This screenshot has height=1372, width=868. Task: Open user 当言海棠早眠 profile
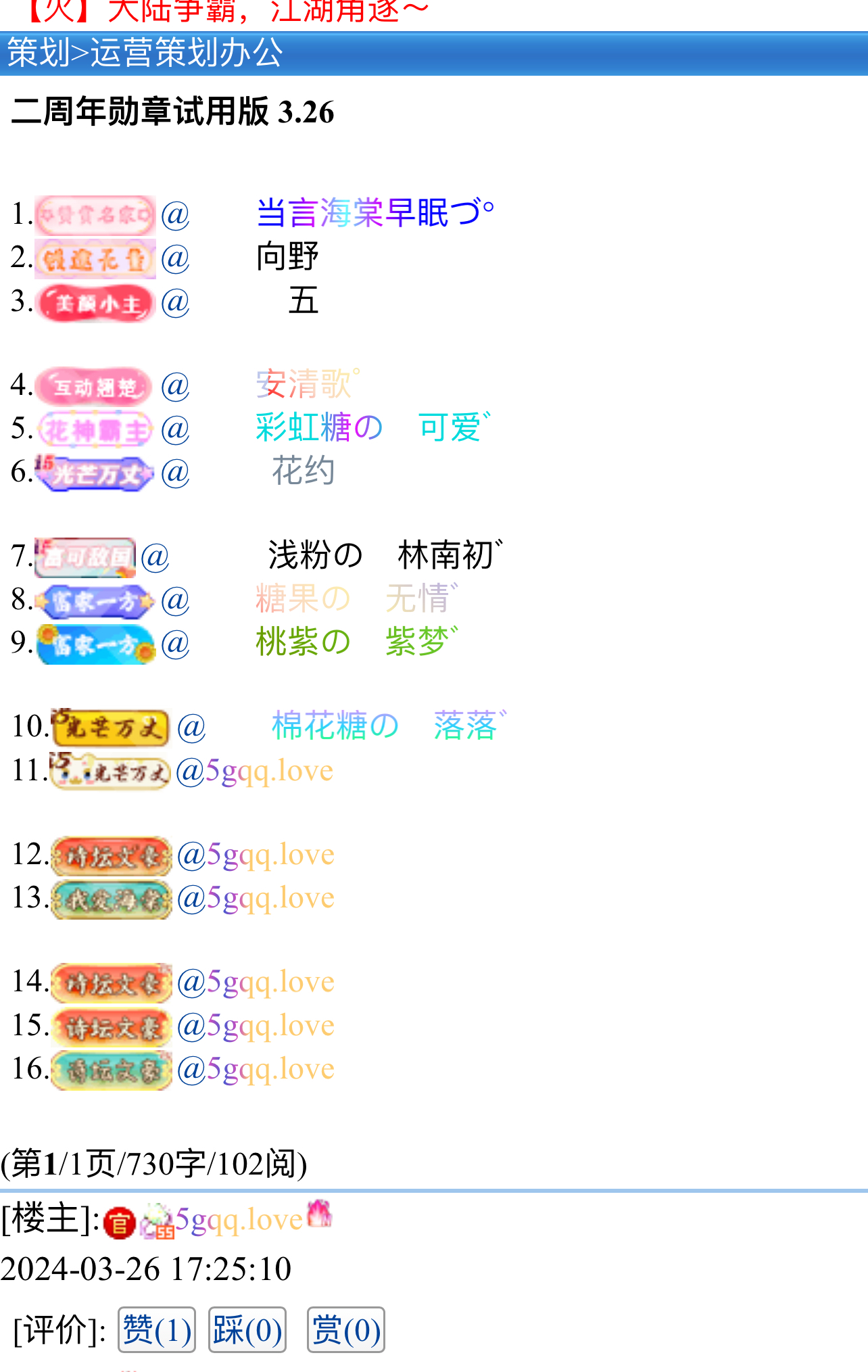[x=374, y=214]
